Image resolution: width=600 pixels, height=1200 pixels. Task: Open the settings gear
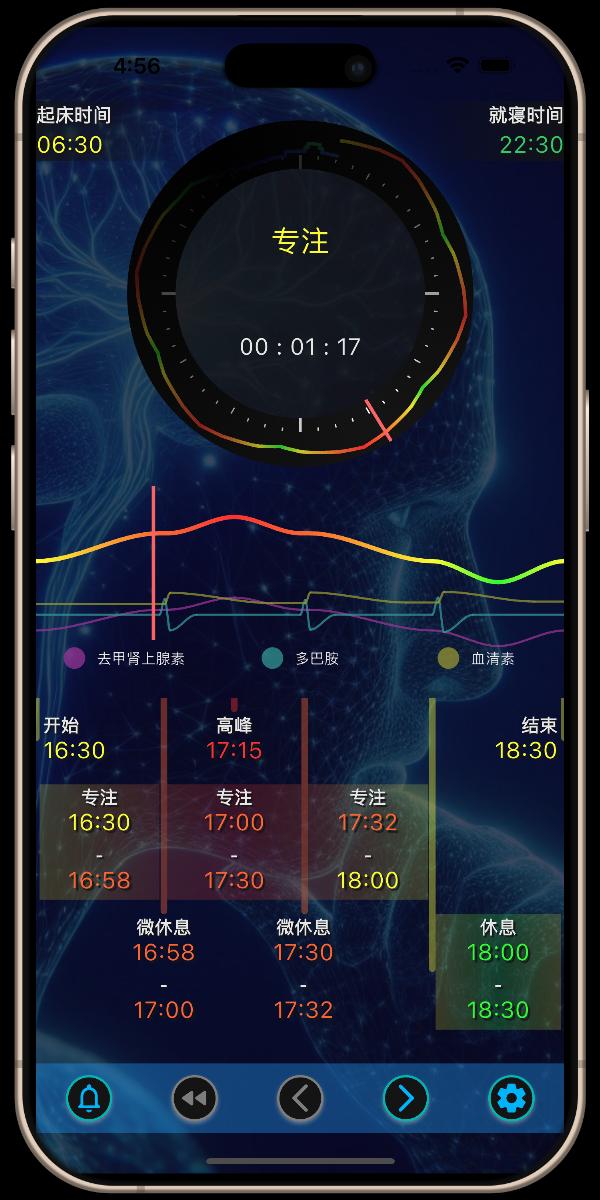511,1099
